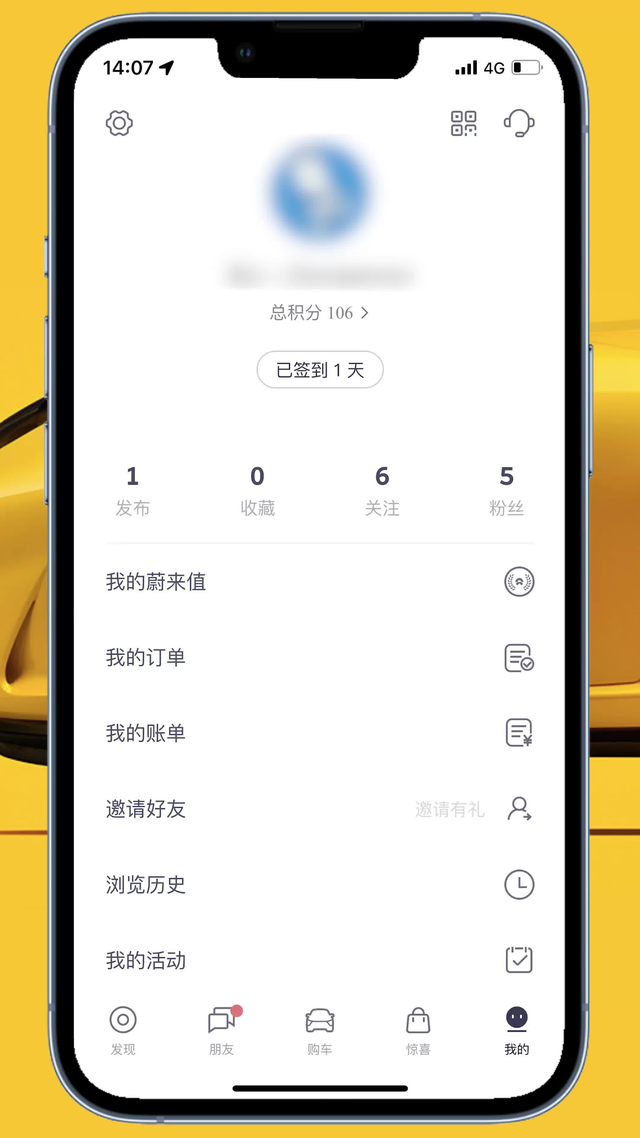This screenshot has width=640, height=1138.
Task: Open 我的活动 activities
Action: click(320, 961)
